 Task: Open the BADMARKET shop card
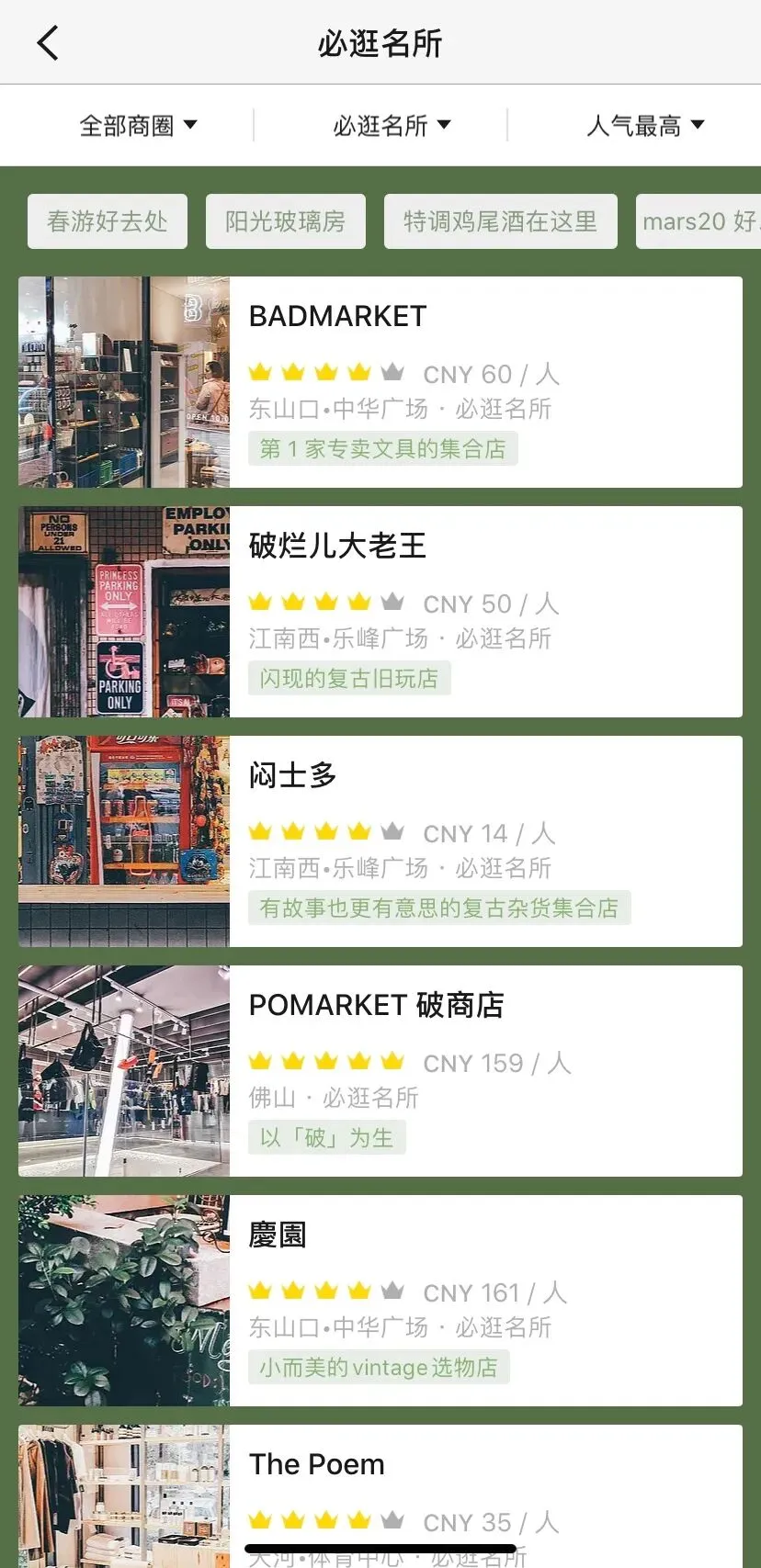coord(380,382)
